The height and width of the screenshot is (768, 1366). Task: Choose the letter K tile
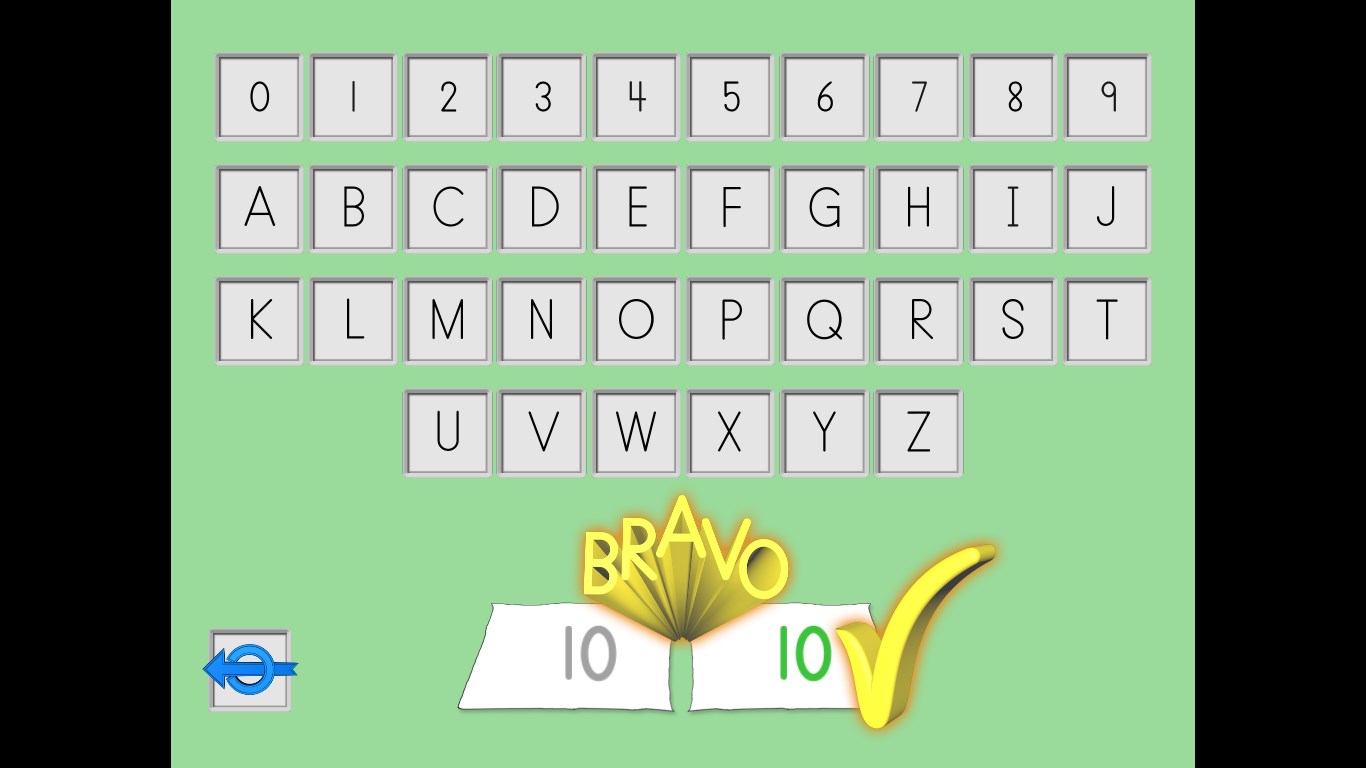pos(259,321)
